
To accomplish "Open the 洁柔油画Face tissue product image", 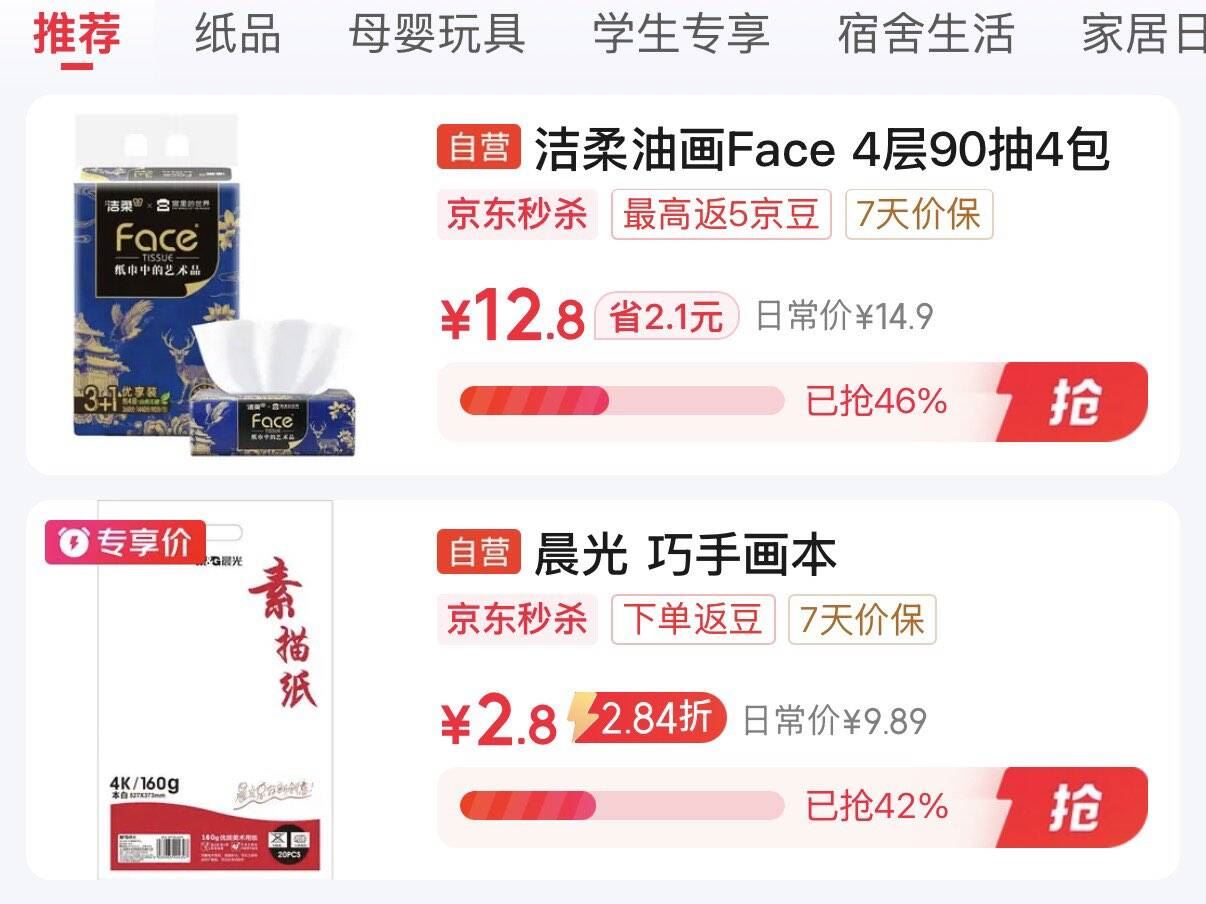I will [214, 284].
